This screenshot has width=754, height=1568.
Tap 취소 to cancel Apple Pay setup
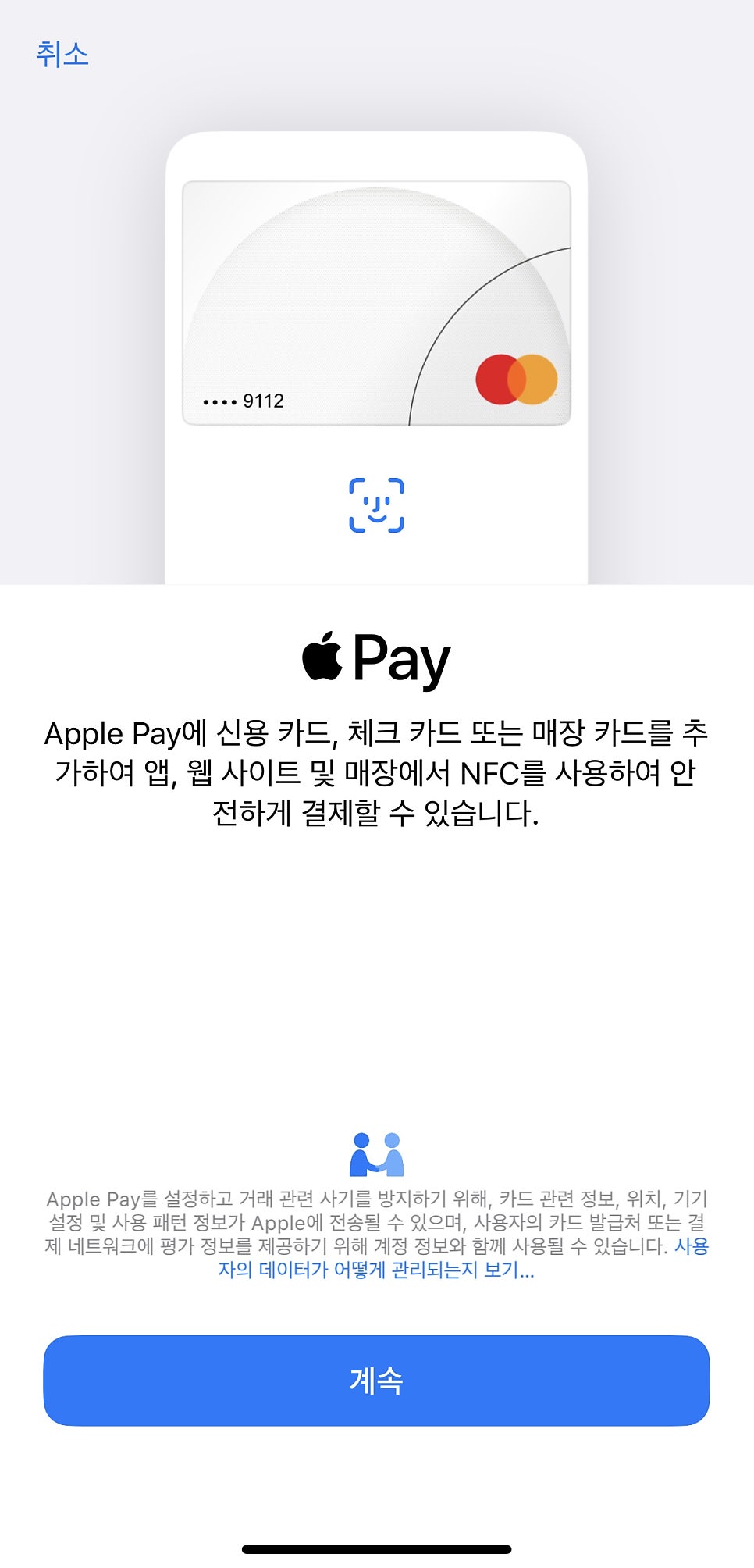pos(62,55)
